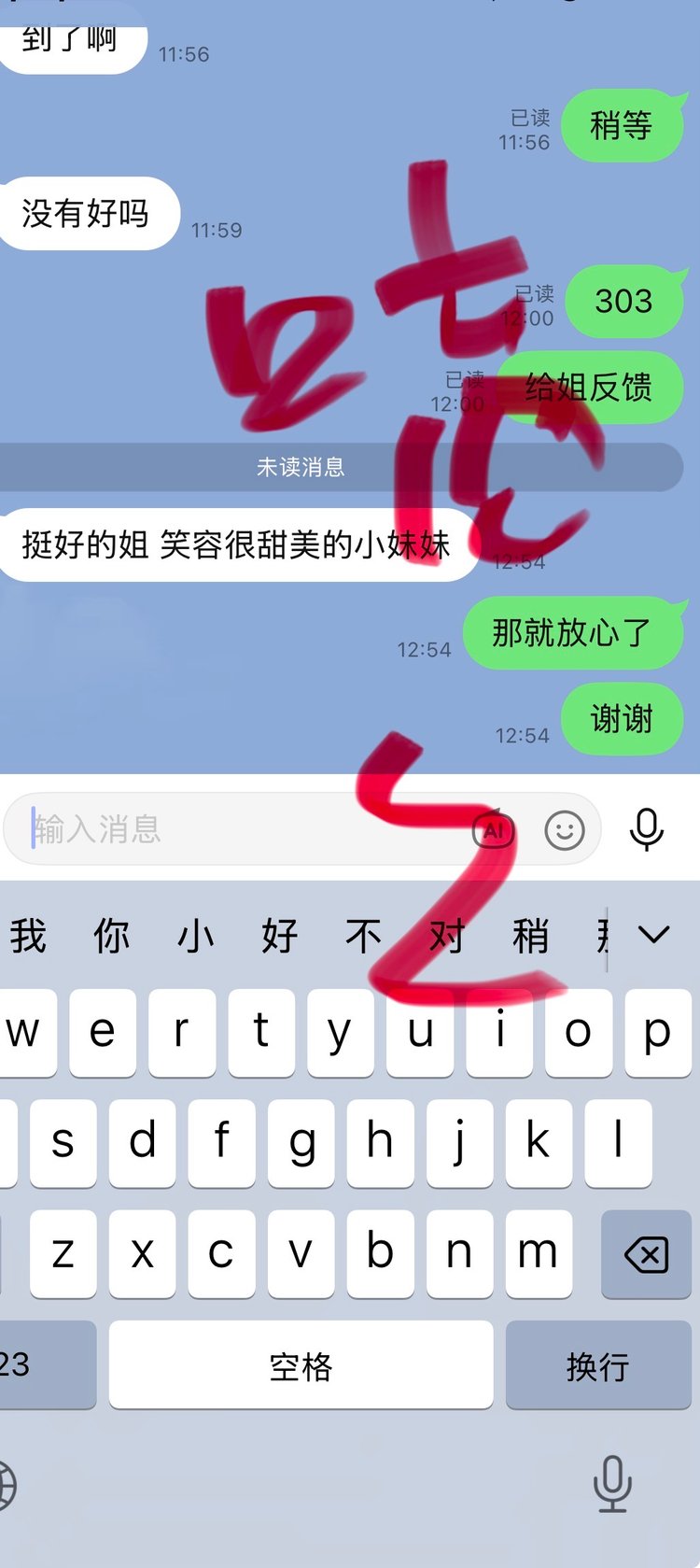Choose the suggested word 你
Viewport: 700px width, 1568px height.
(112, 936)
